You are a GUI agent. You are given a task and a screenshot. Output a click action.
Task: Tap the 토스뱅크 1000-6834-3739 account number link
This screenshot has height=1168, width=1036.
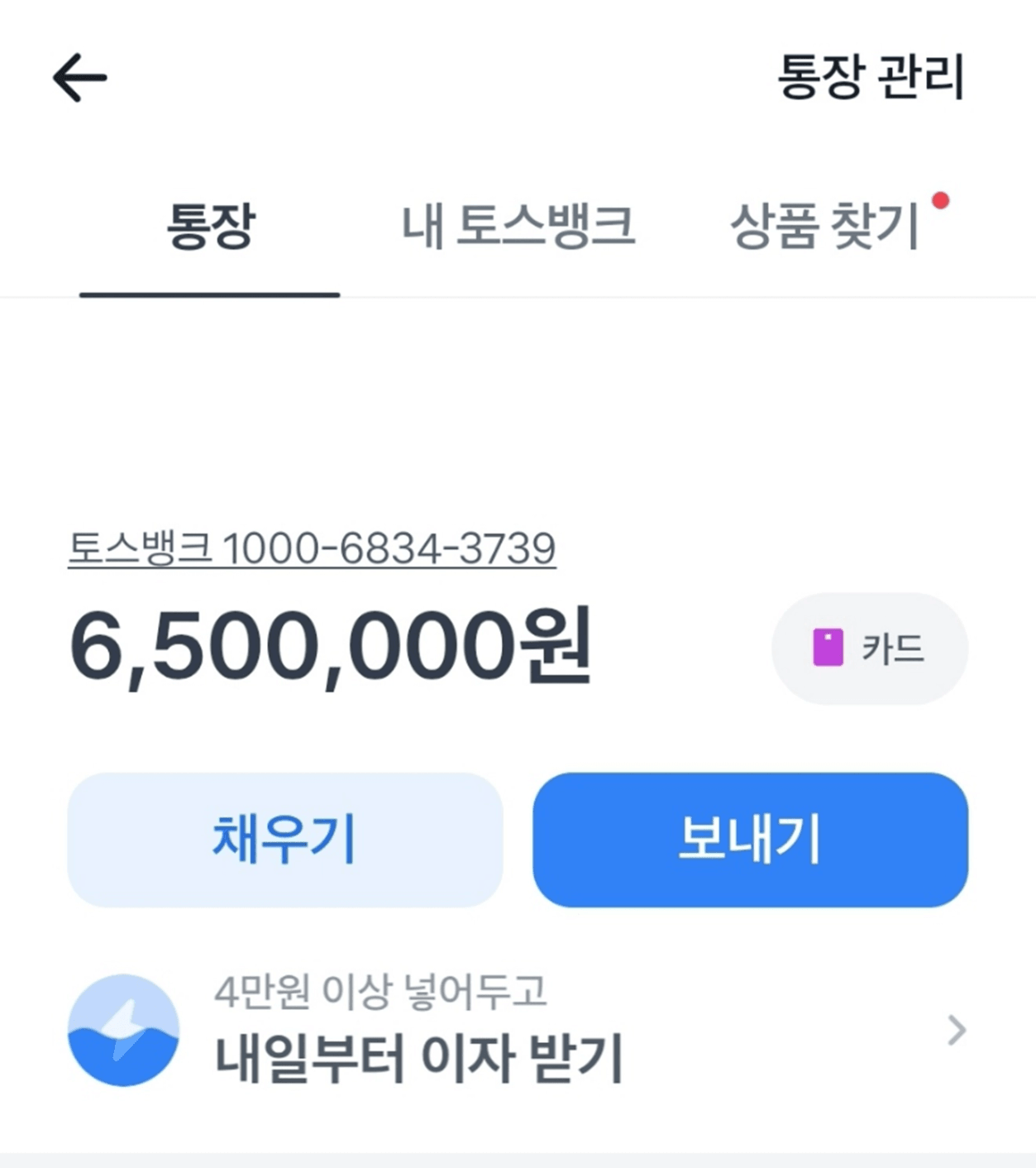tap(312, 548)
